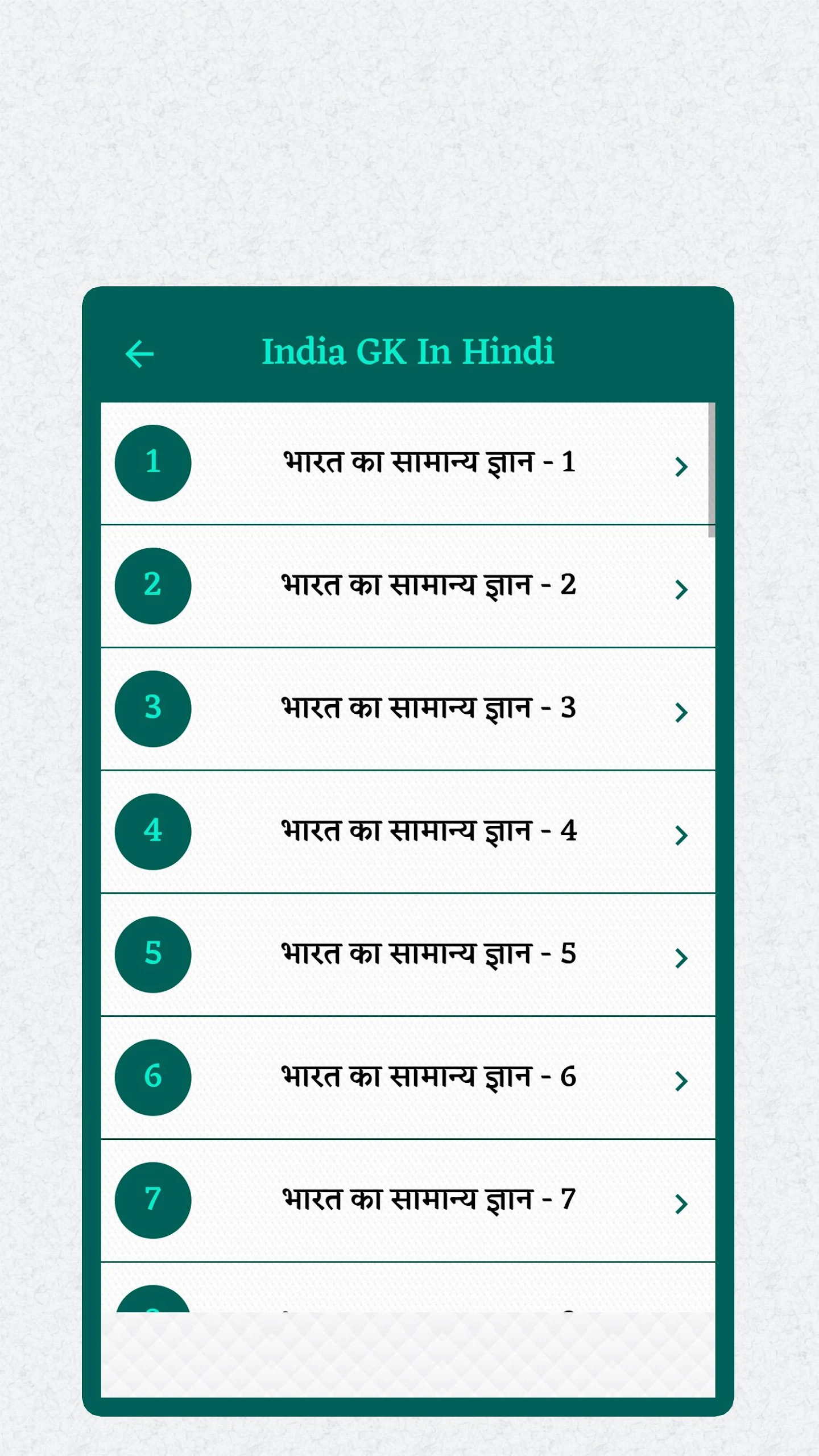The image size is (819, 1456).
Task: View भारत का सामान्य ज्ञान - 5
Action: [408, 954]
